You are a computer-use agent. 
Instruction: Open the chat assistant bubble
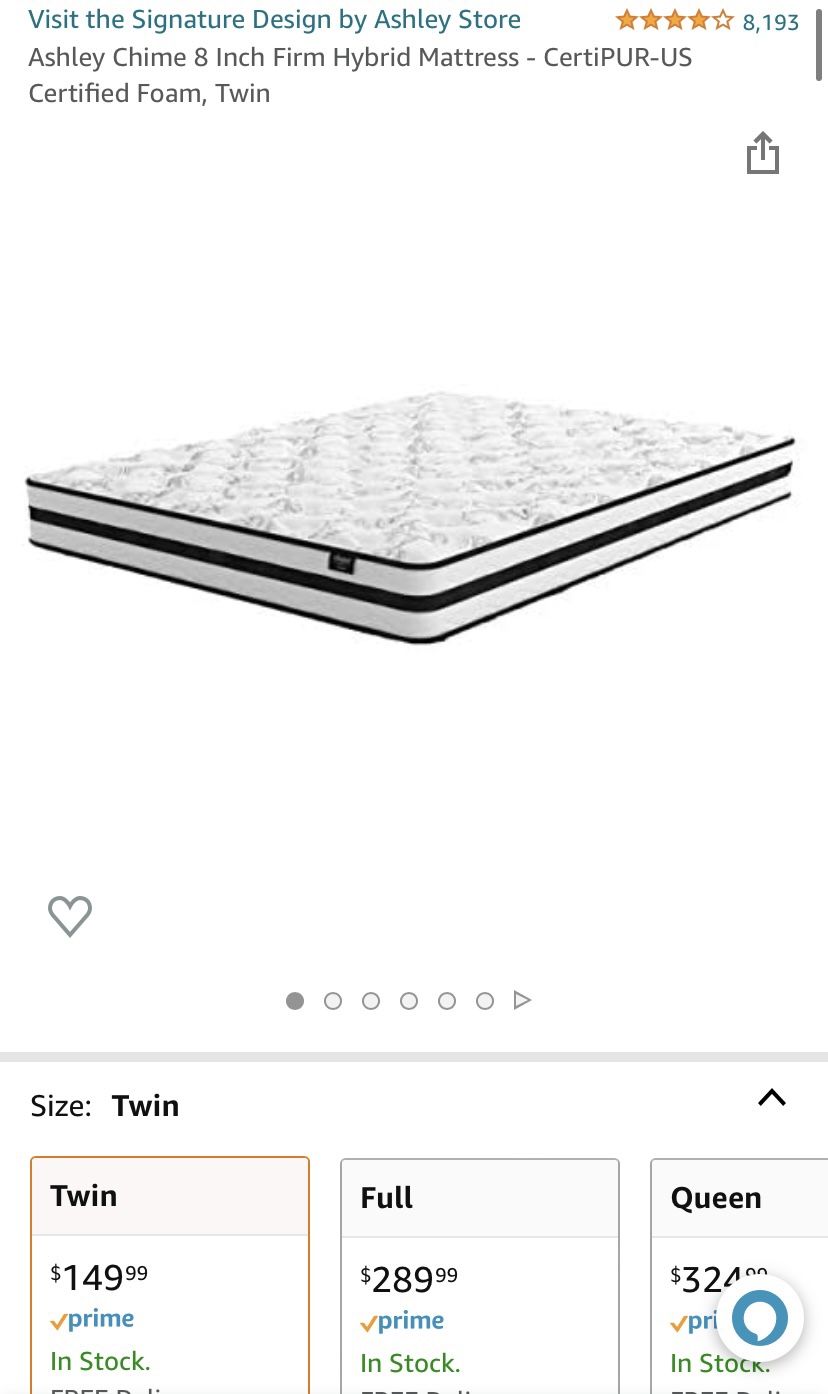pos(759,1318)
